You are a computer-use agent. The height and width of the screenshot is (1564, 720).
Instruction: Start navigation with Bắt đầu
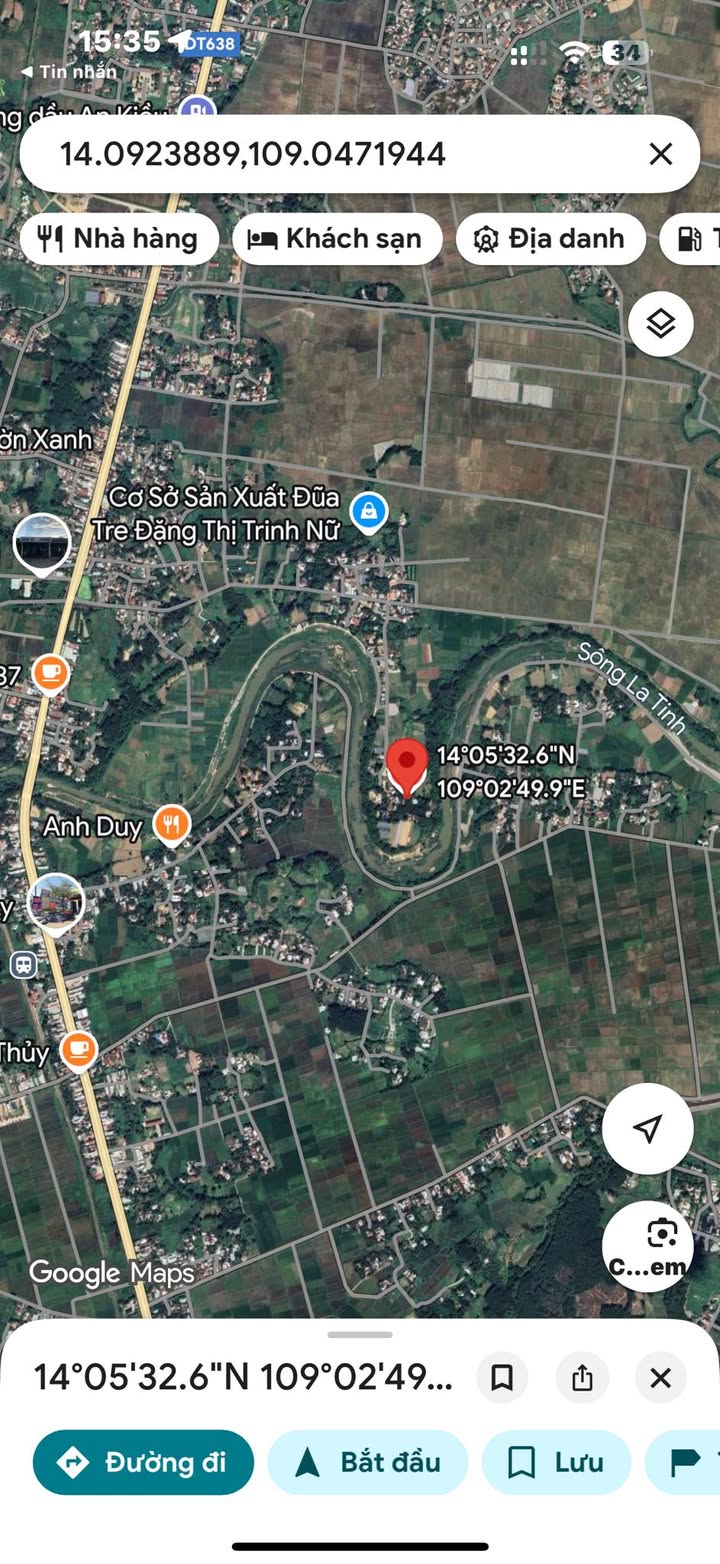(368, 1462)
